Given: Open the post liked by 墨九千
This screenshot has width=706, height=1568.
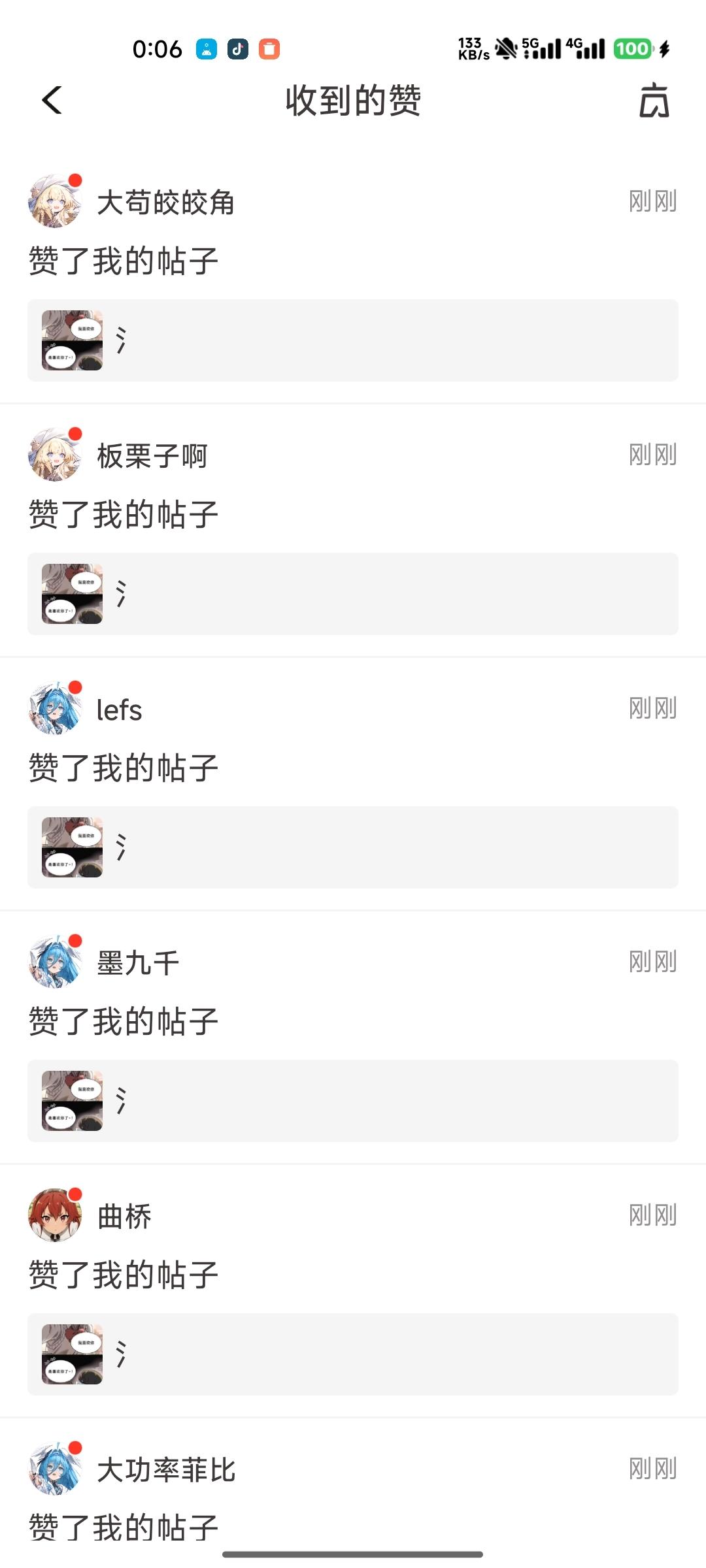Looking at the screenshot, I should tap(352, 1101).
